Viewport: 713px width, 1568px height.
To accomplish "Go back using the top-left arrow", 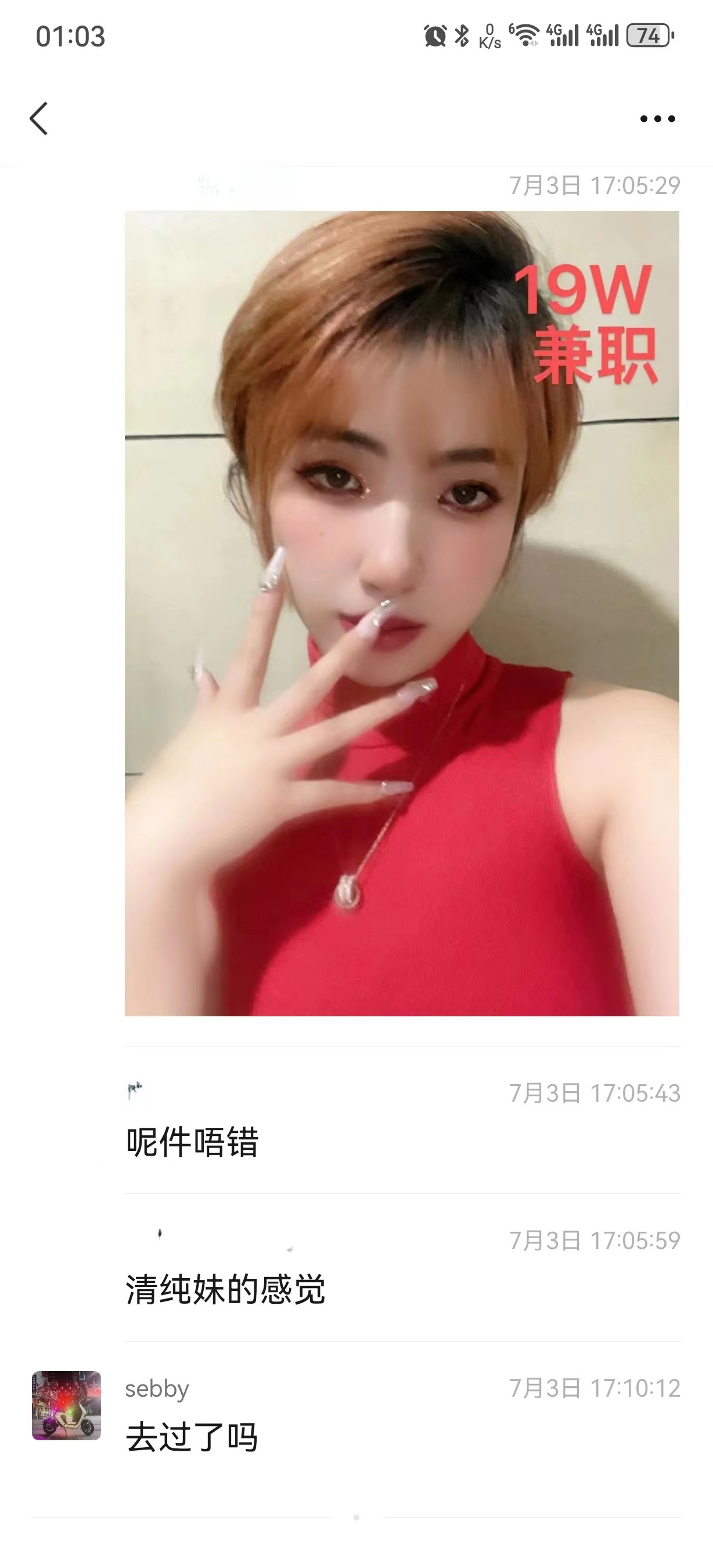I will click(39, 118).
